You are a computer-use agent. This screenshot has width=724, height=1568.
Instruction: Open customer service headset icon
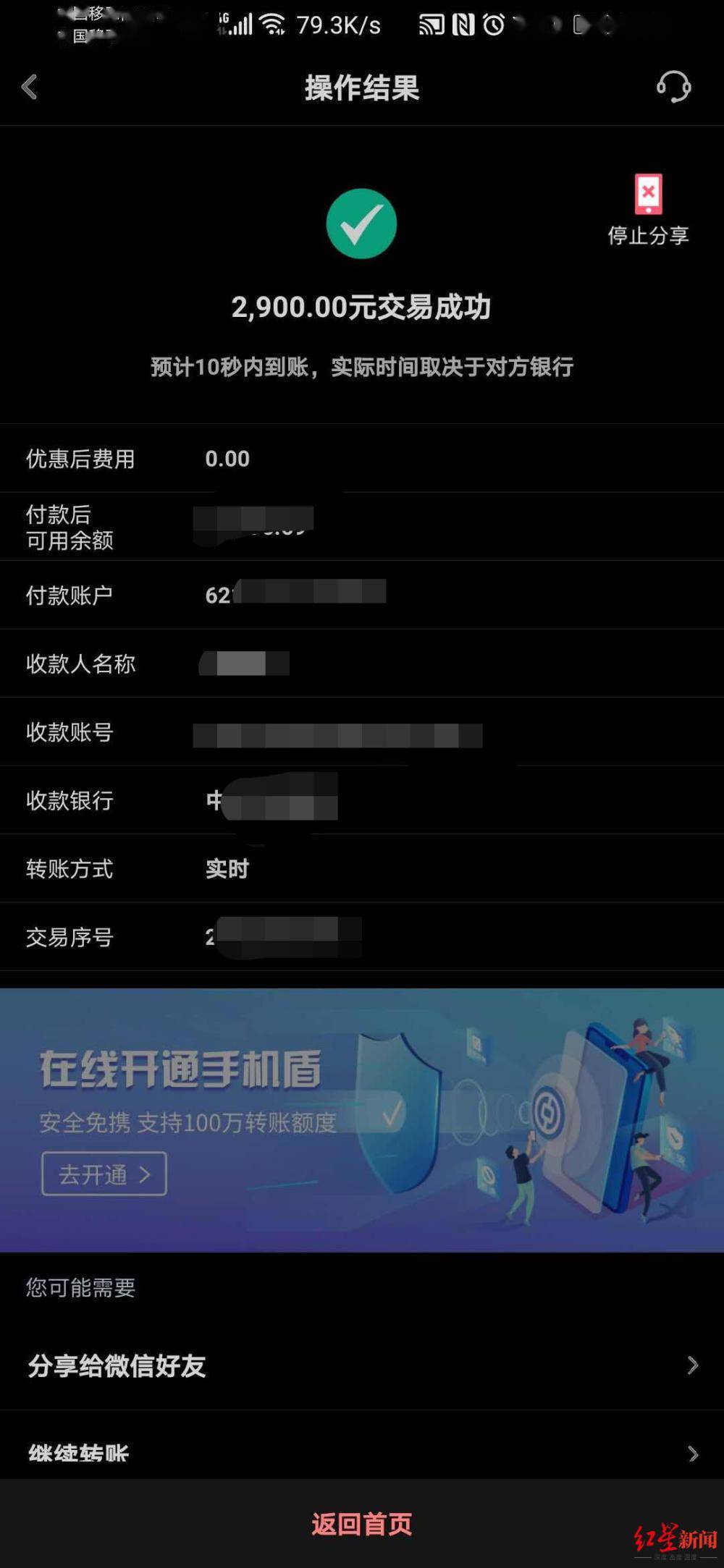673,87
